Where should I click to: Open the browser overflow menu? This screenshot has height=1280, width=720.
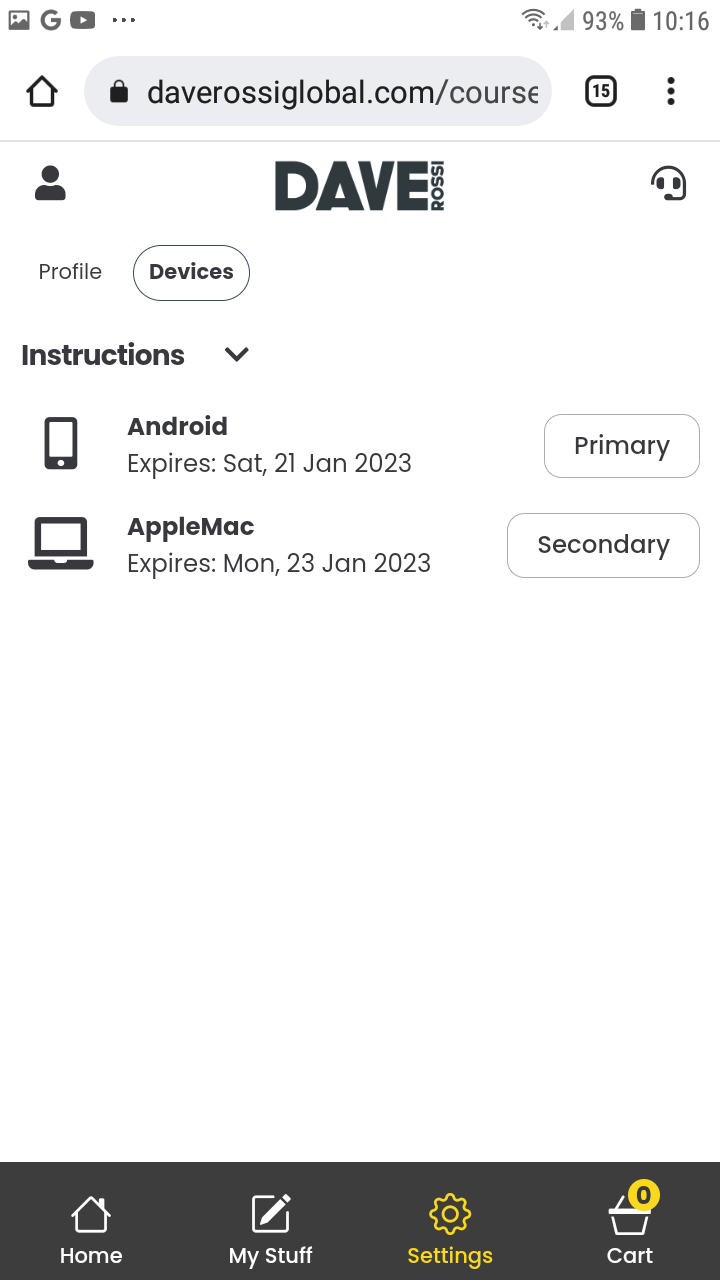671,92
